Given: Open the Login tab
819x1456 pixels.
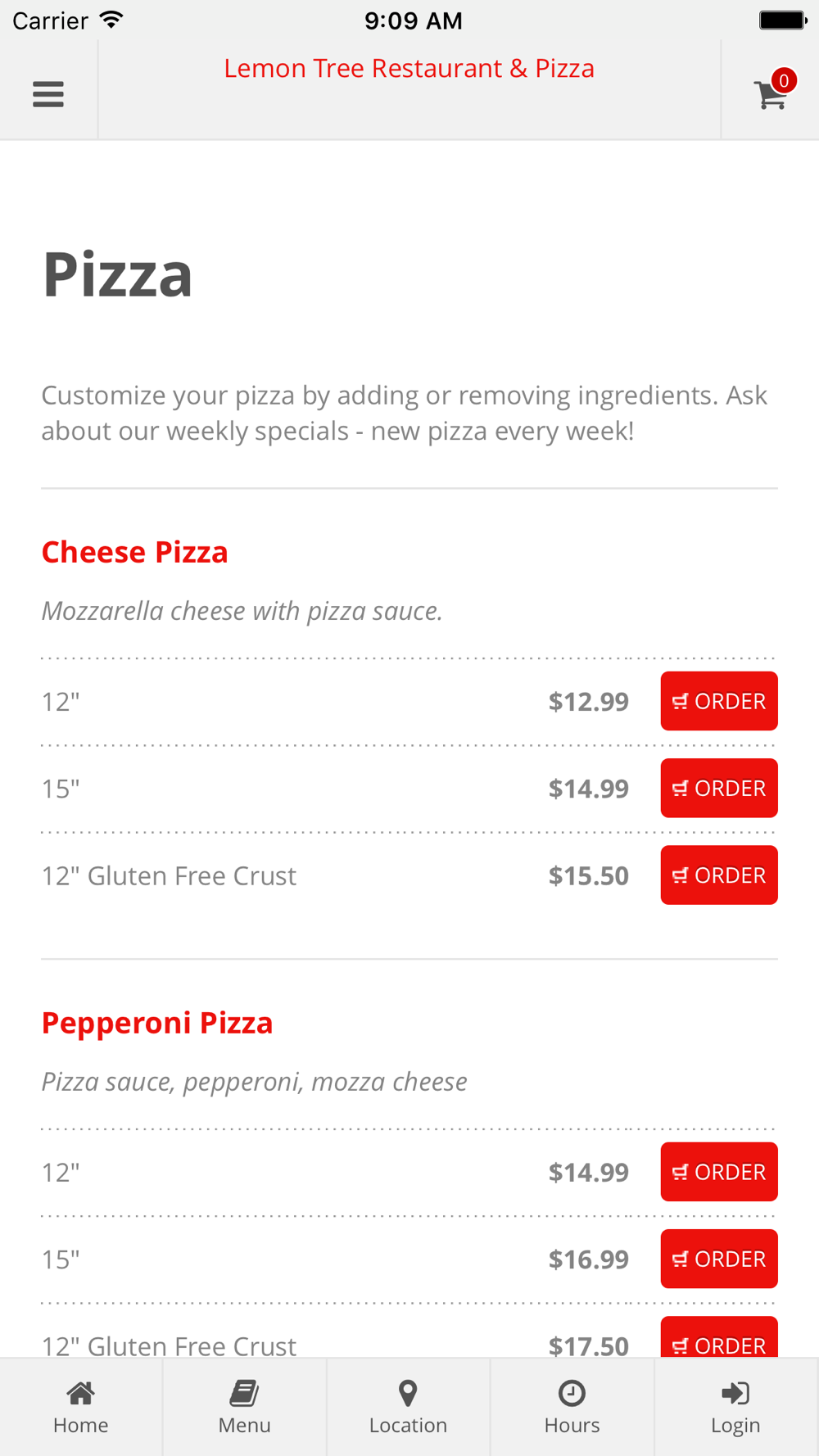Looking at the screenshot, I should (736, 1408).
